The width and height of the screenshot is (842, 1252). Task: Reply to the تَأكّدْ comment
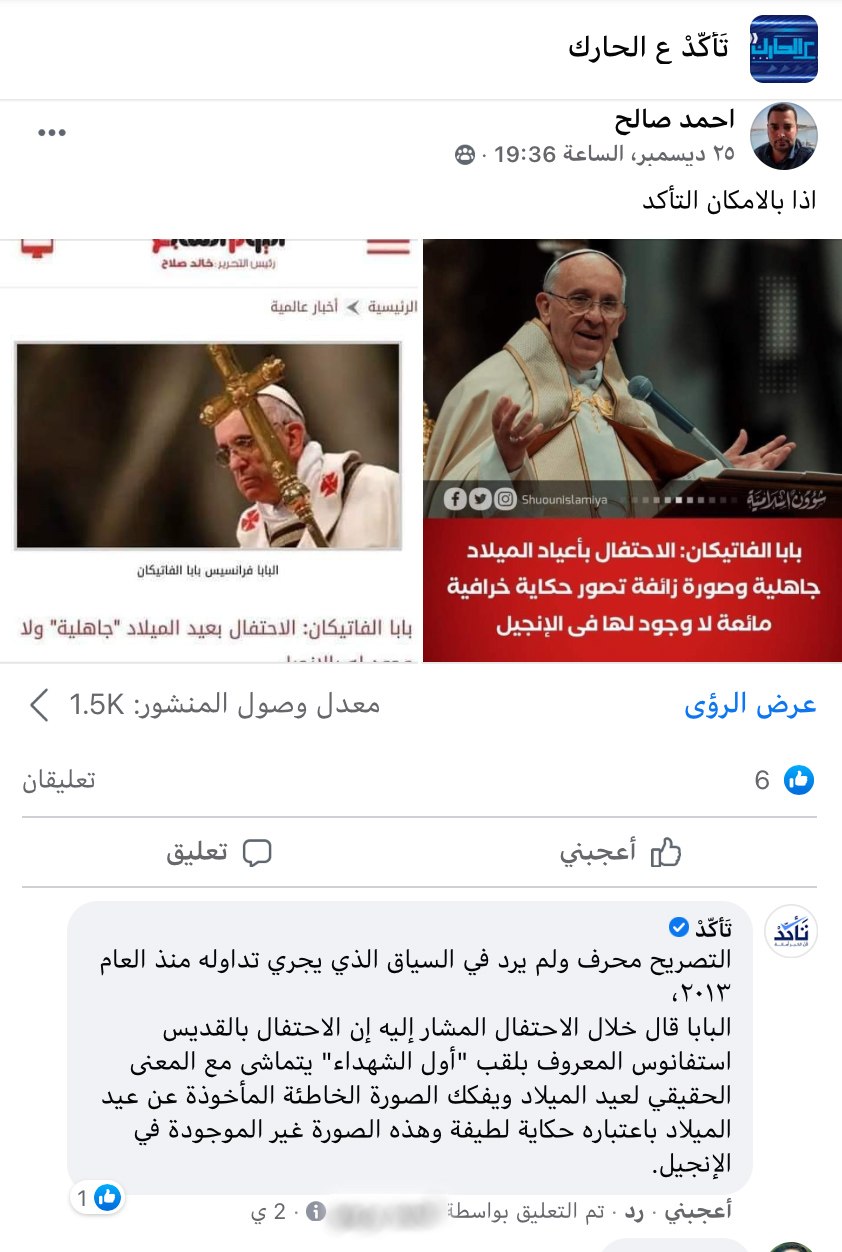point(633,1212)
